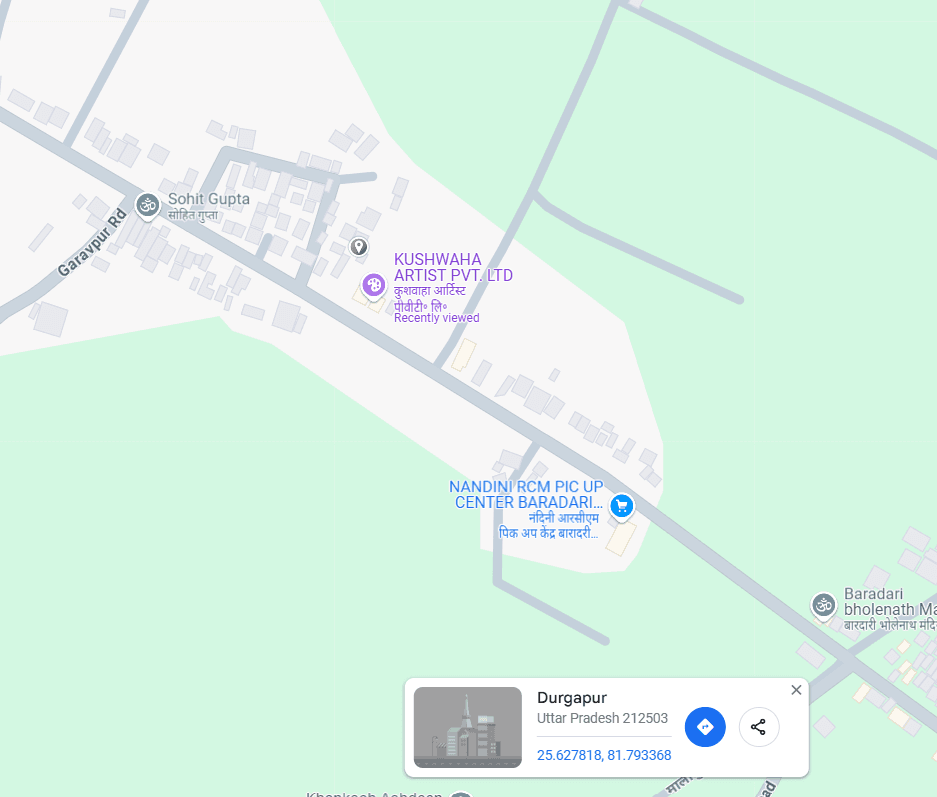937x797 pixels.
Task: Open the Durgapur place thumbnail
Action: point(468,727)
